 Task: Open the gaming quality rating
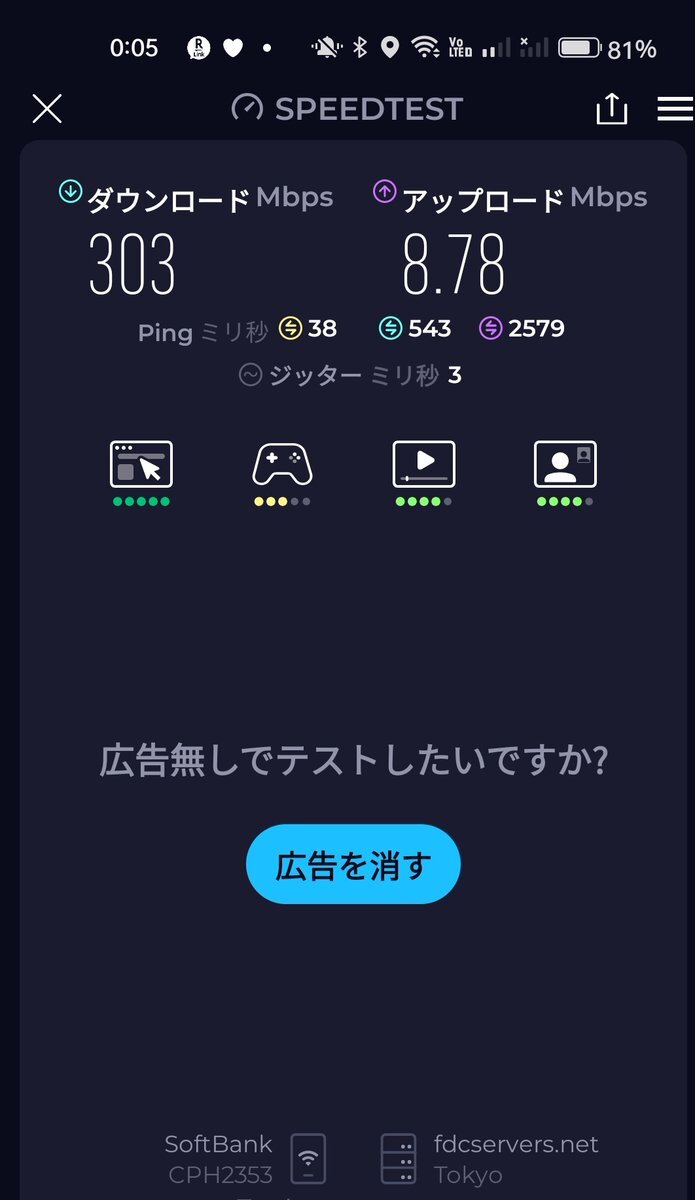point(282,473)
